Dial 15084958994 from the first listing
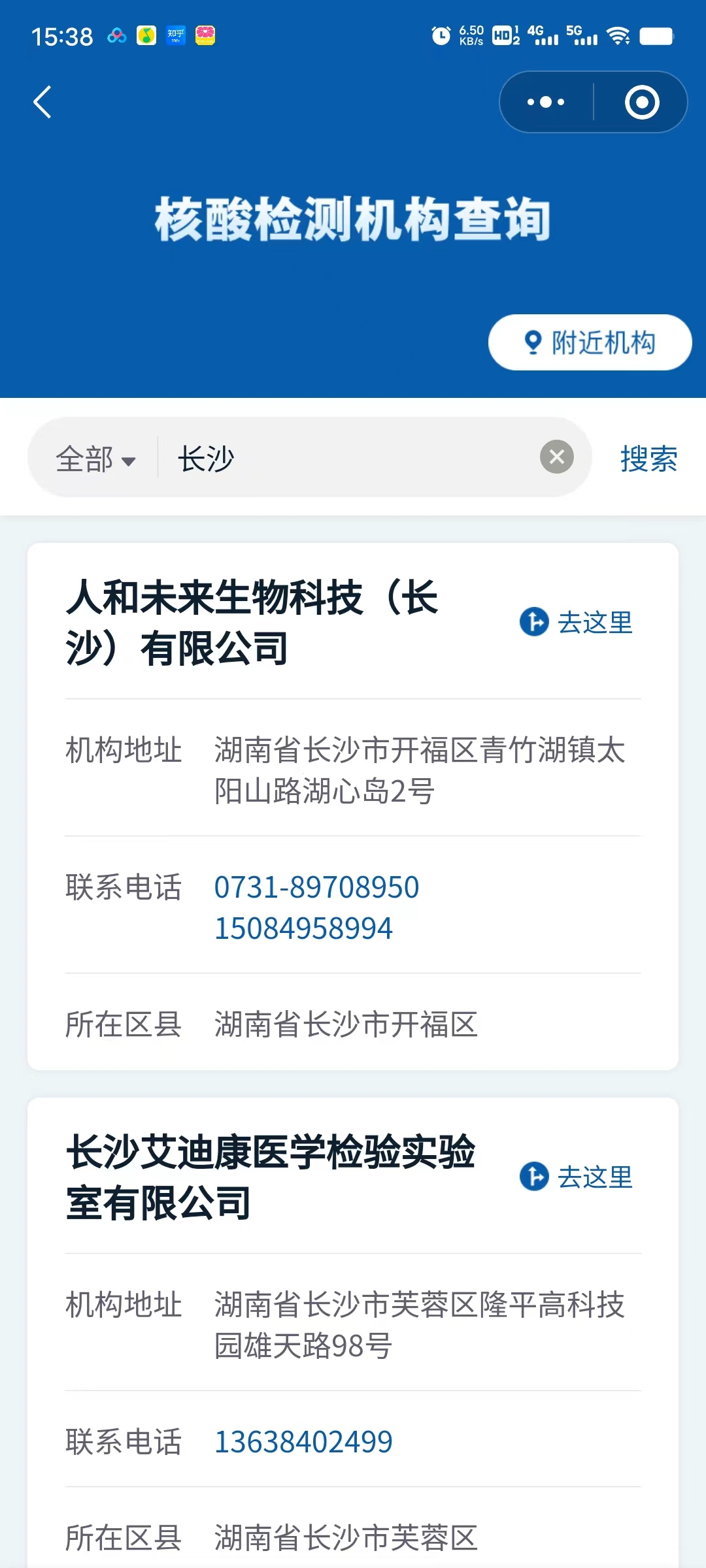The image size is (706, 1568). tap(303, 926)
